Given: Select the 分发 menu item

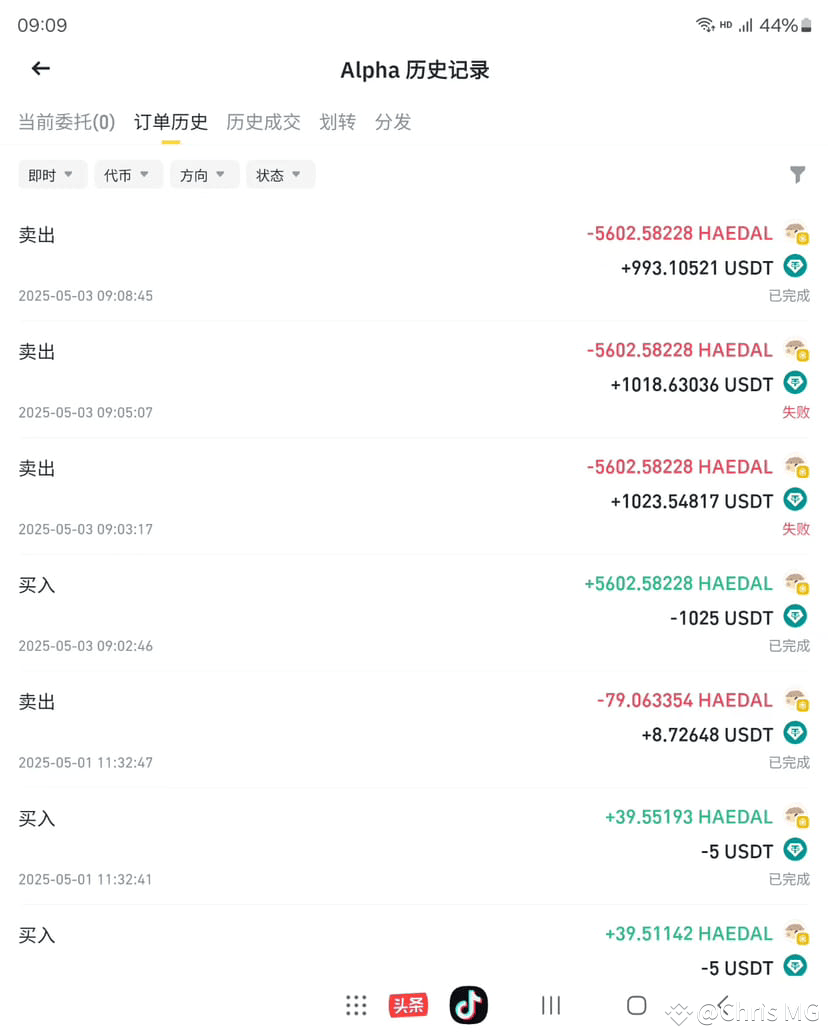Looking at the screenshot, I should click(393, 122).
